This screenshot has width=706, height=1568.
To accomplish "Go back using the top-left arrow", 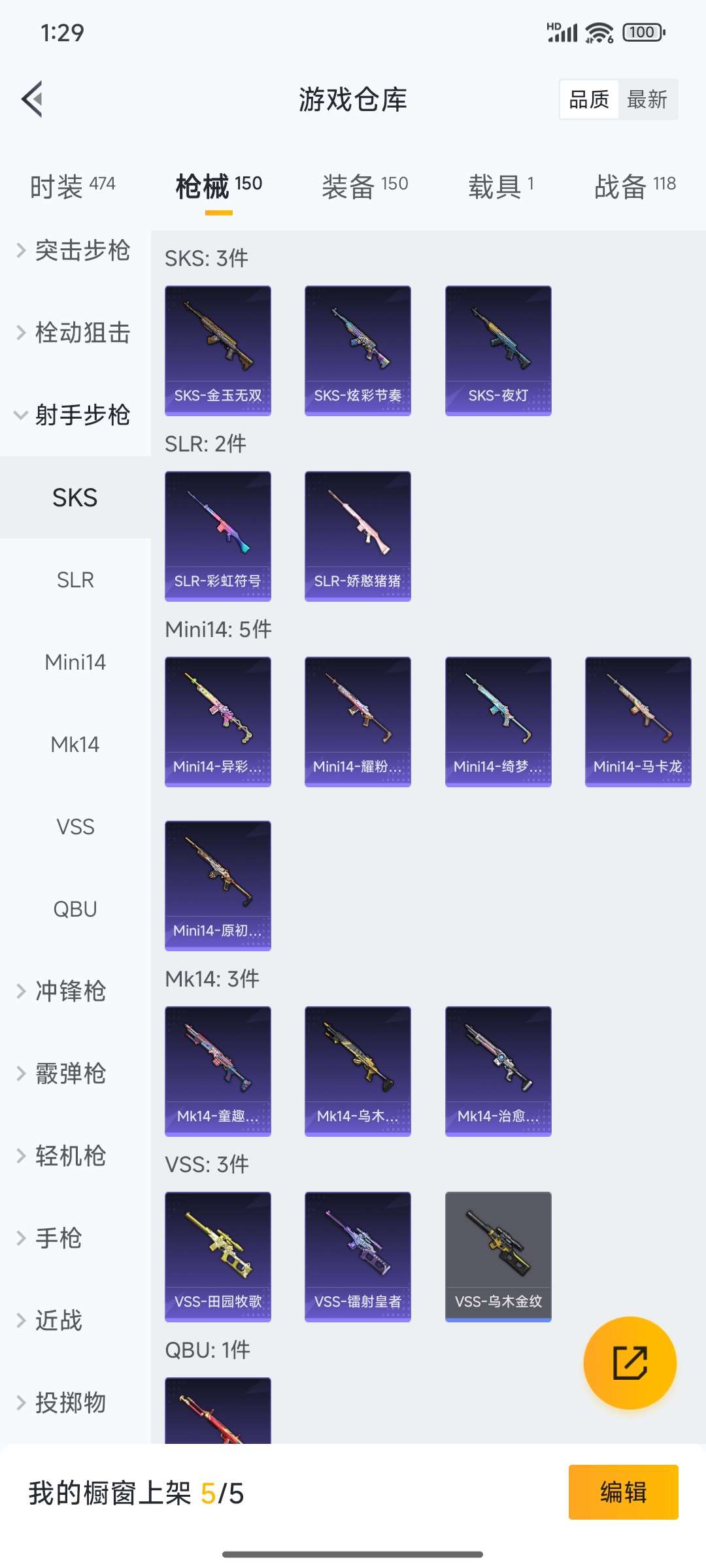I will 33,99.
